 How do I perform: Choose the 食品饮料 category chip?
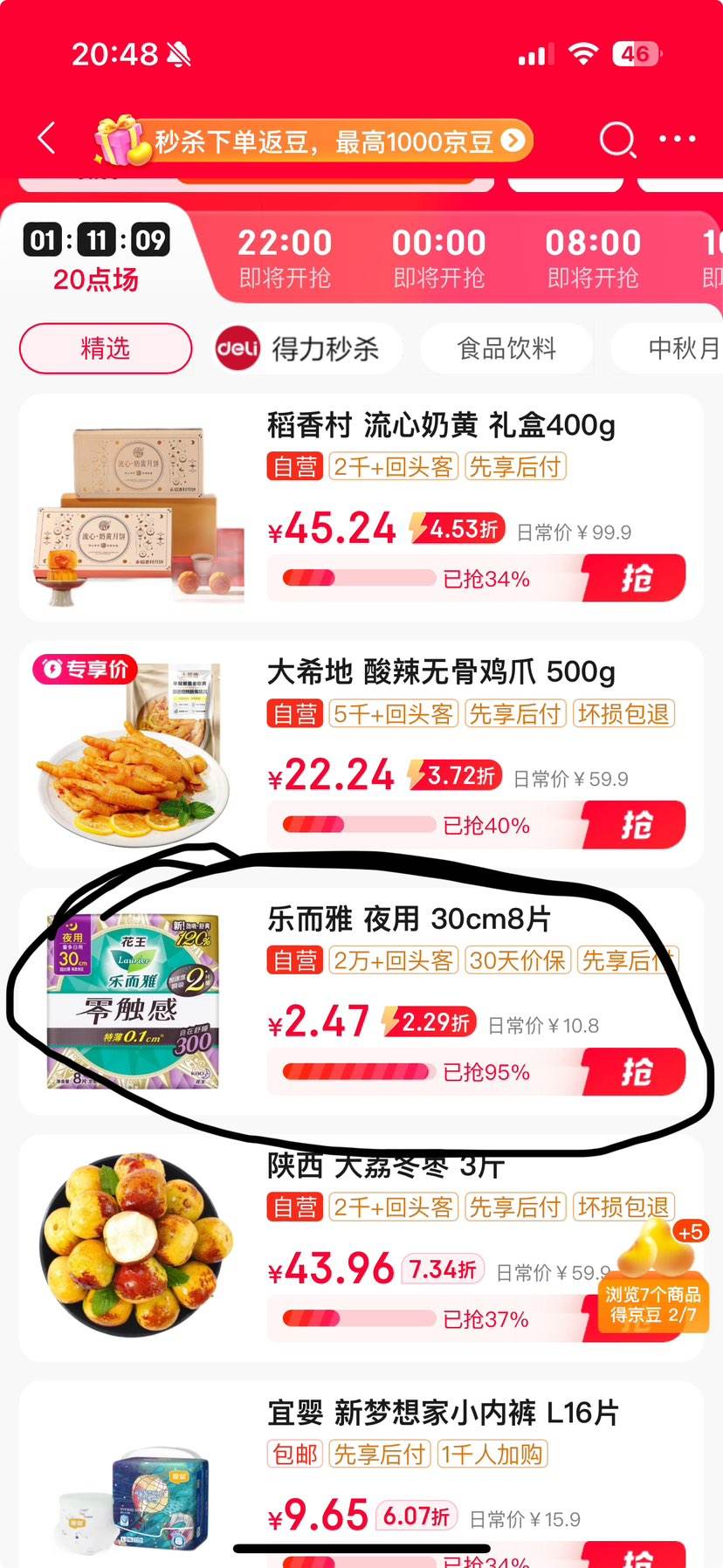(x=506, y=348)
